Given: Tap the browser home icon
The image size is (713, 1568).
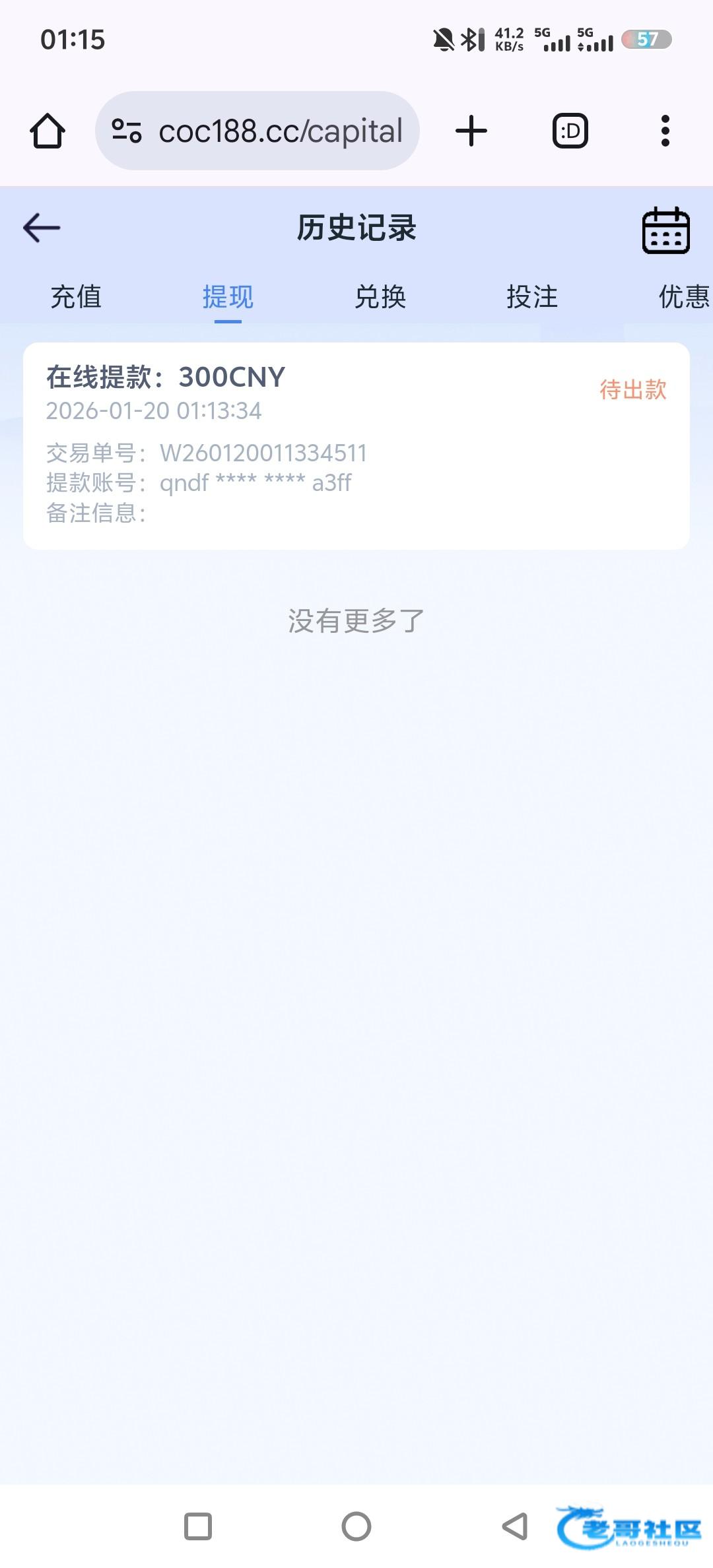Looking at the screenshot, I should click(x=48, y=131).
